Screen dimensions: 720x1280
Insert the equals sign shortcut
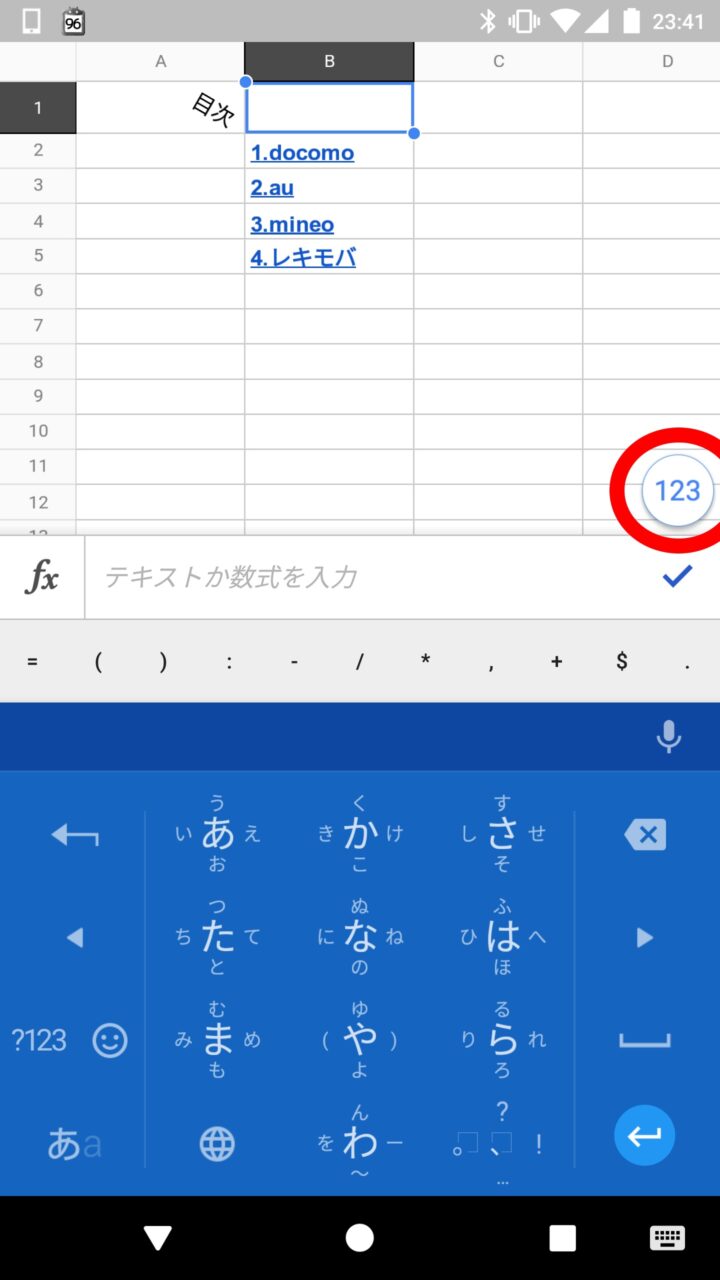click(x=32, y=661)
